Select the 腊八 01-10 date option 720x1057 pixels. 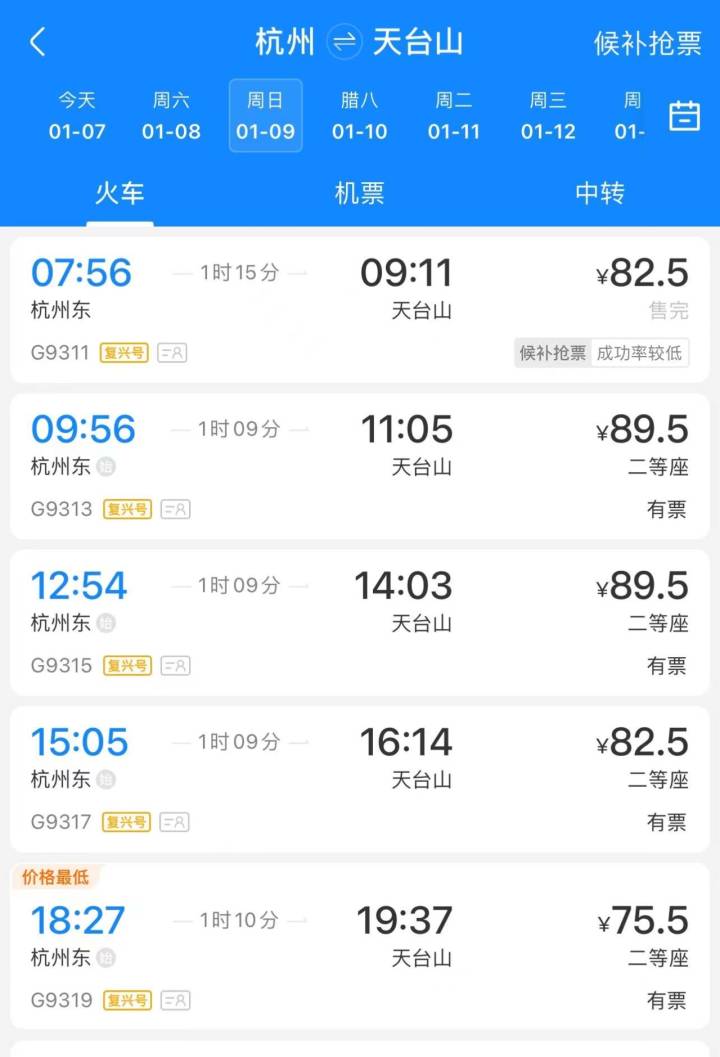(x=359, y=115)
